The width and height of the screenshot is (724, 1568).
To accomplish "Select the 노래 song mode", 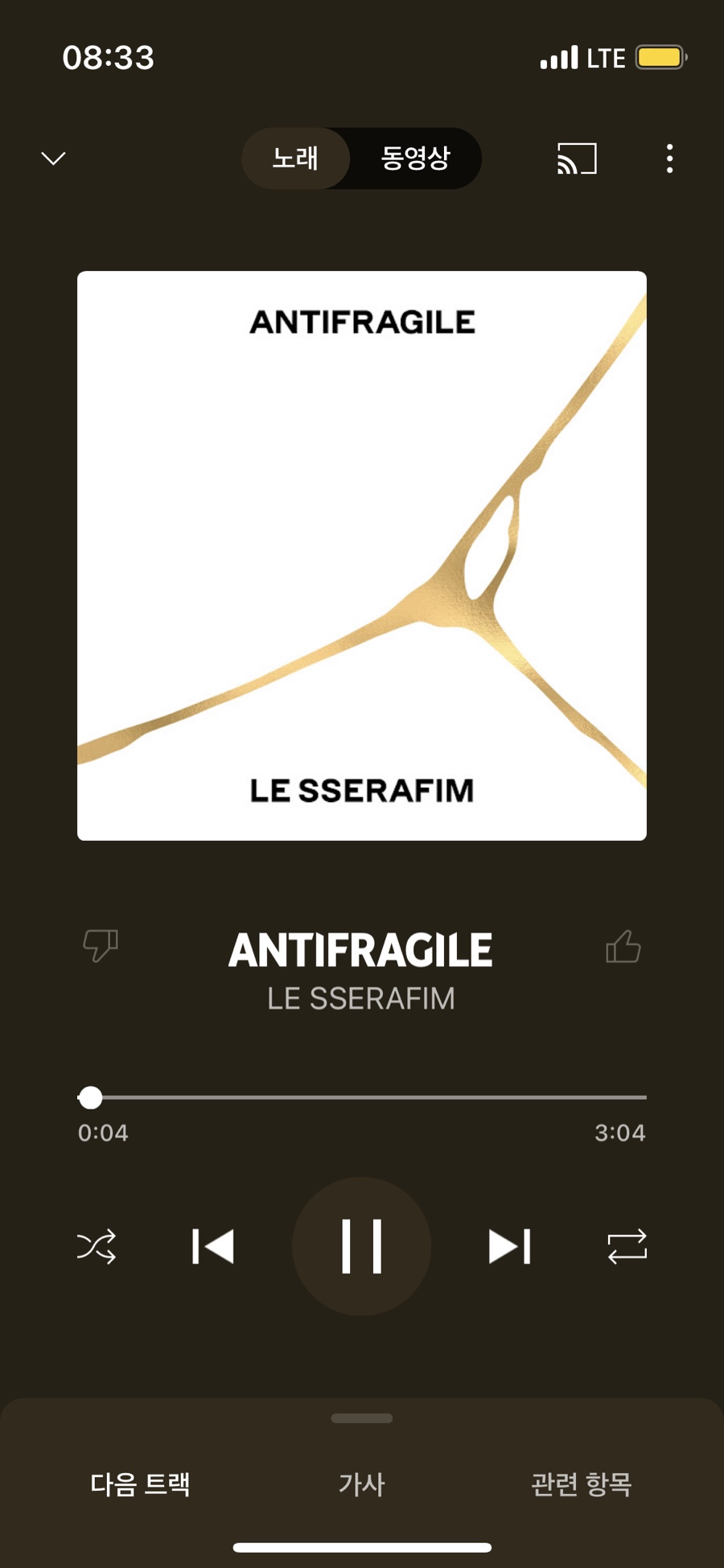I will 295,158.
